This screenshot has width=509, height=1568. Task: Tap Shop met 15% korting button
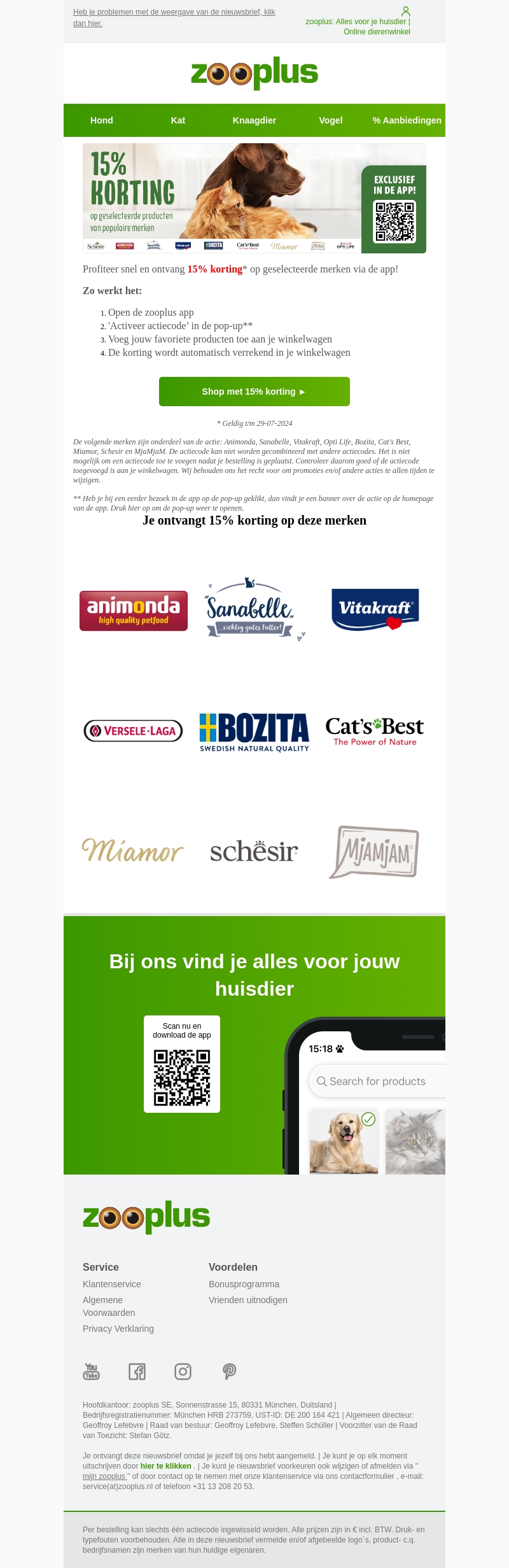click(x=254, y=392)
